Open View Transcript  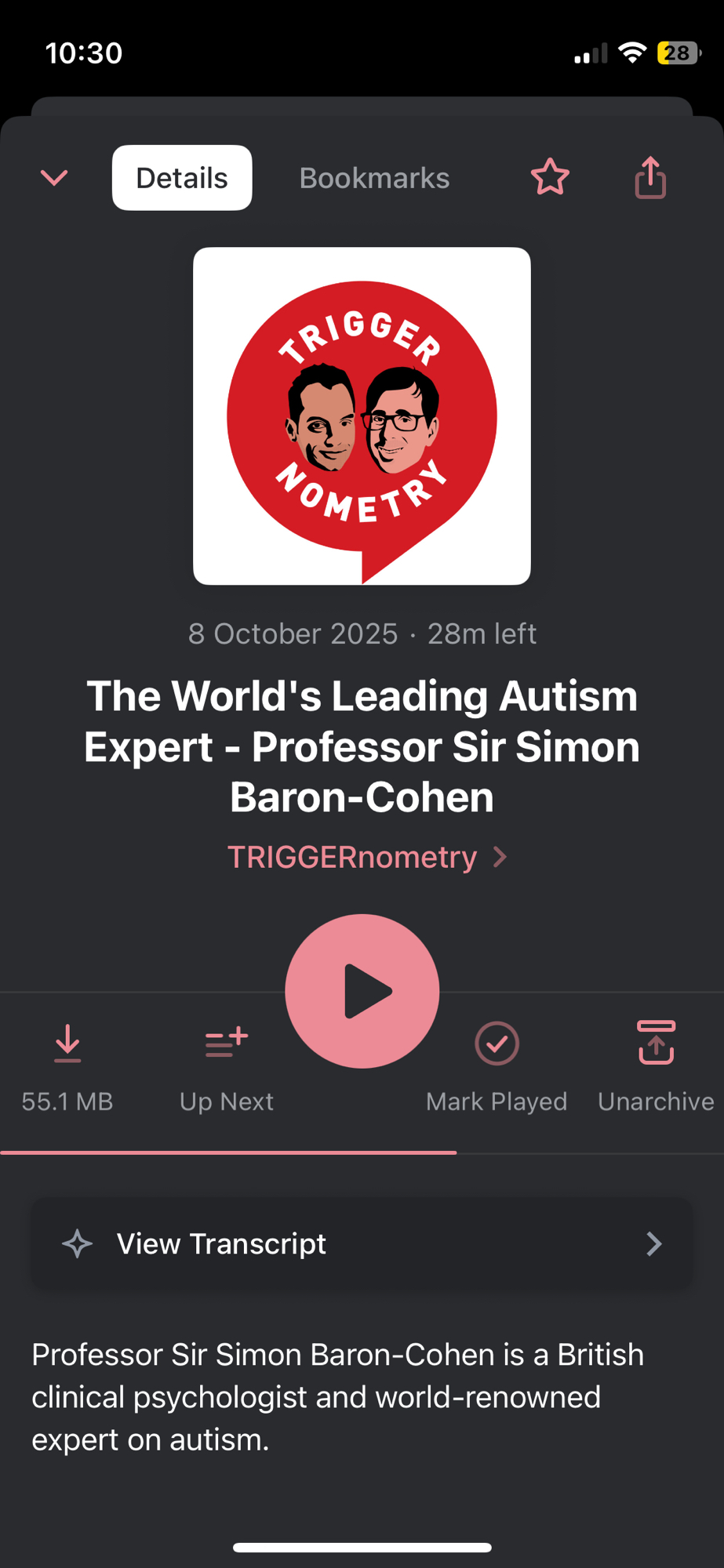362,1243
